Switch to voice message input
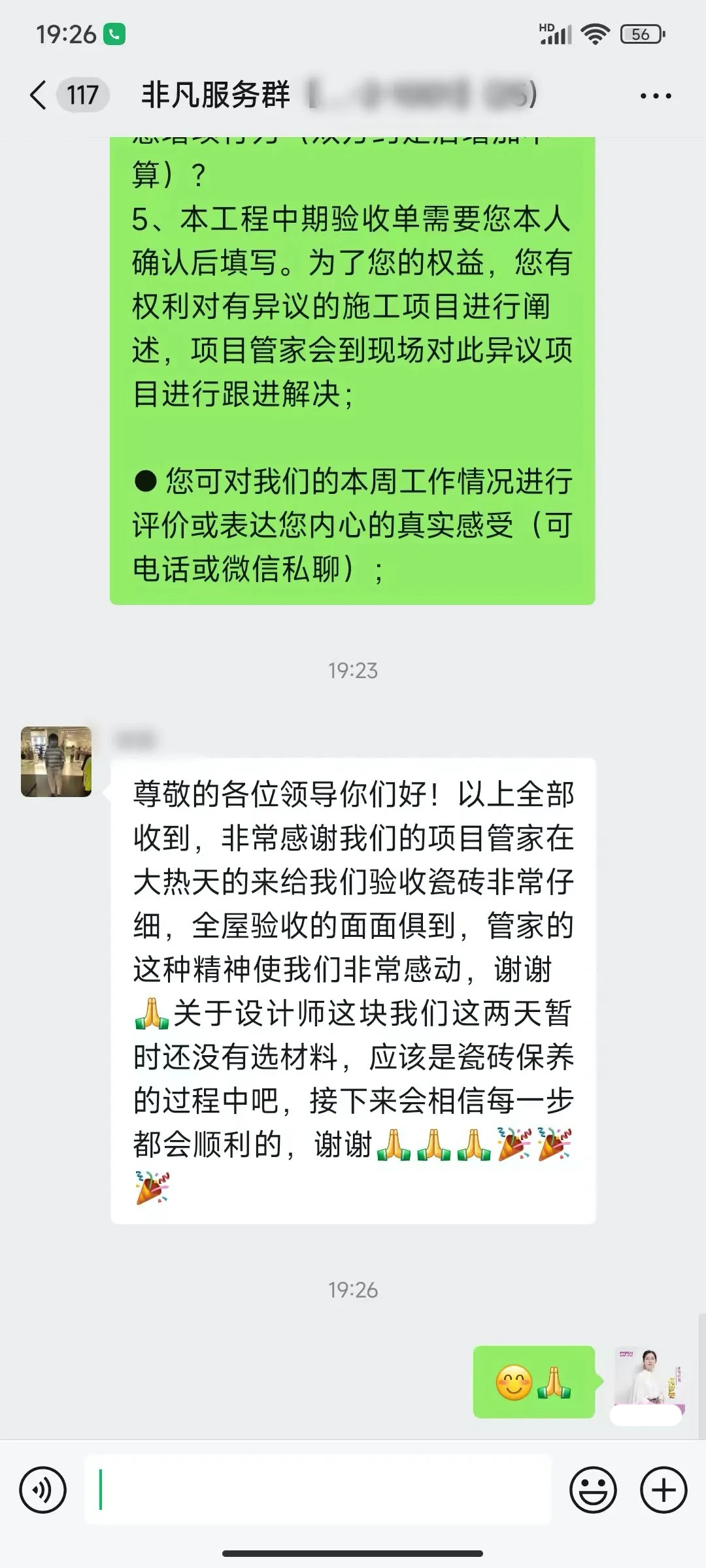 [43, 1490]
